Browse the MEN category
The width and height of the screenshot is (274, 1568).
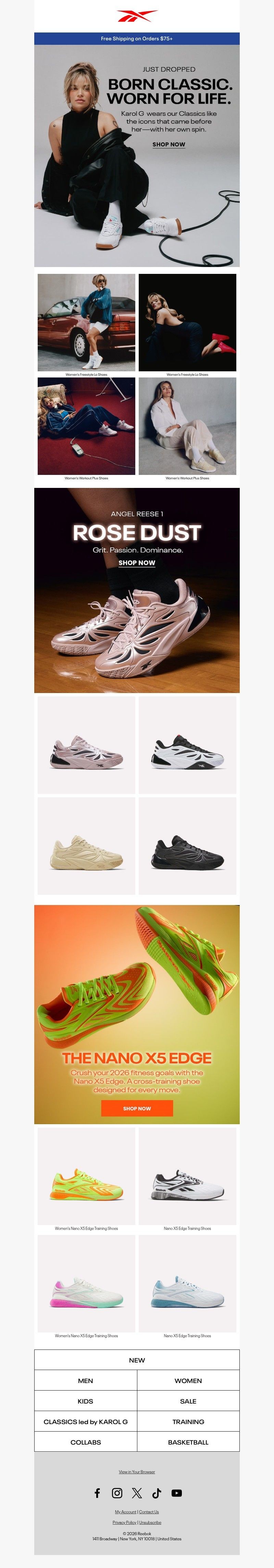pyautogui.click(x=85, y=1381)
